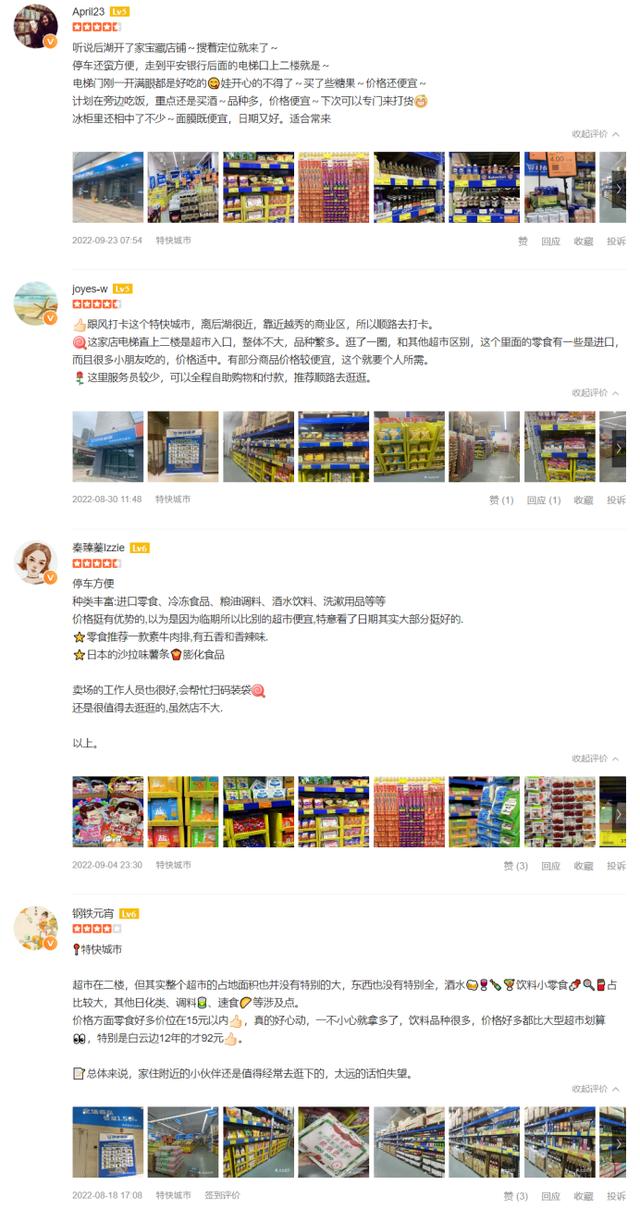Save joyes-w's review with 收藏
This screenshot has width=640, height=1222.
point(584,500)
